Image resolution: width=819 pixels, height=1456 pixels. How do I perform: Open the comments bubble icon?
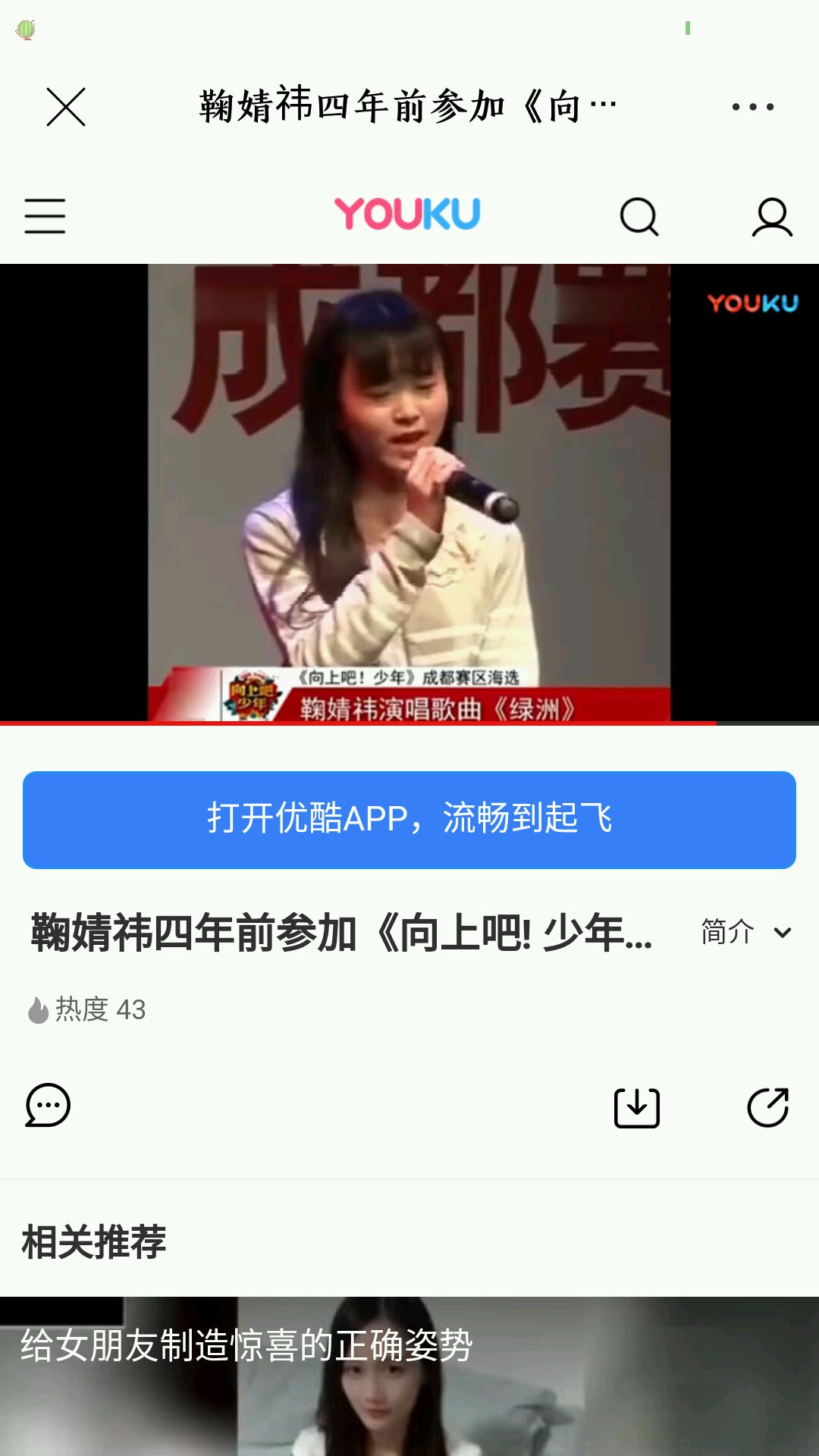pos(48,1106)
